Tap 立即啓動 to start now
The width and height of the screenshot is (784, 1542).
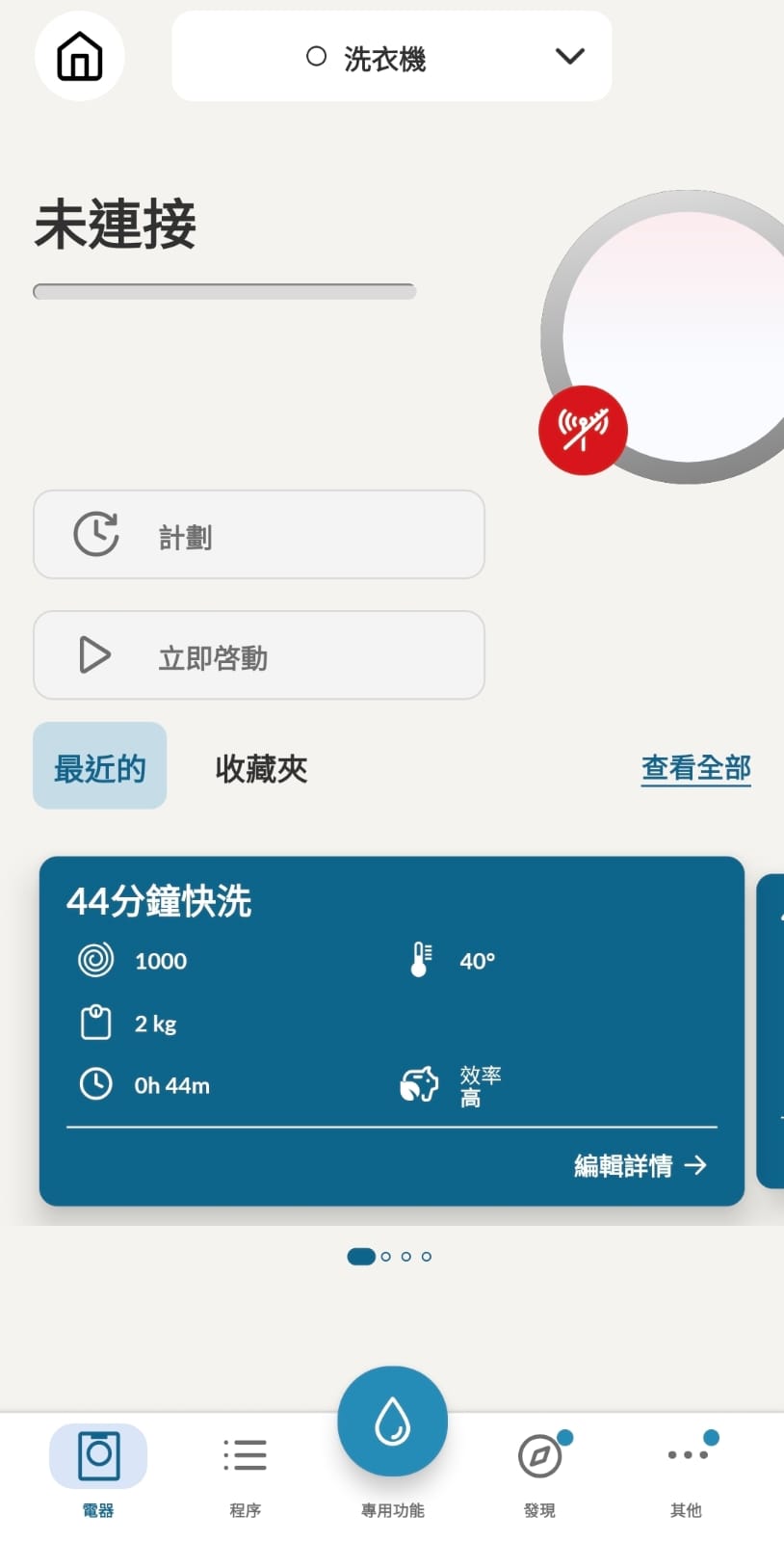click(258, 655)
